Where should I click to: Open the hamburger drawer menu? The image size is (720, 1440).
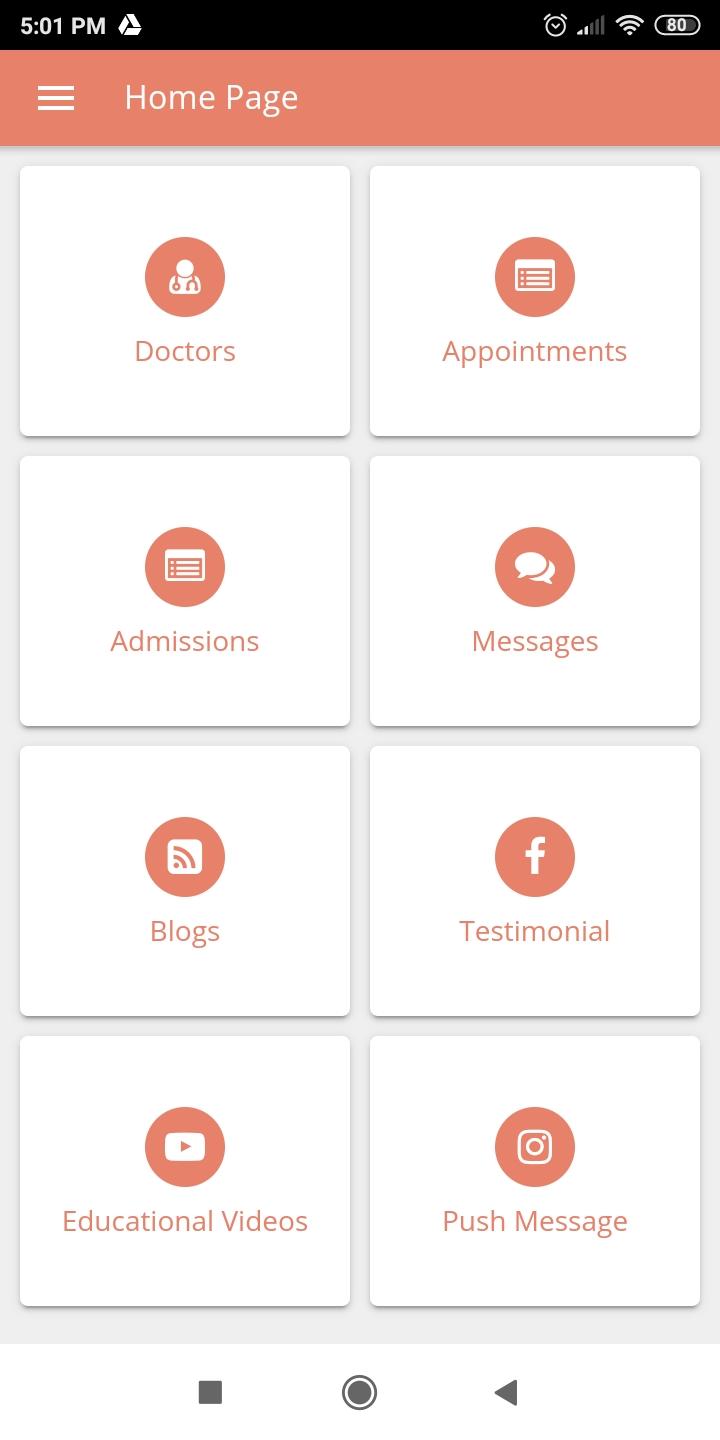click(56, 97)
